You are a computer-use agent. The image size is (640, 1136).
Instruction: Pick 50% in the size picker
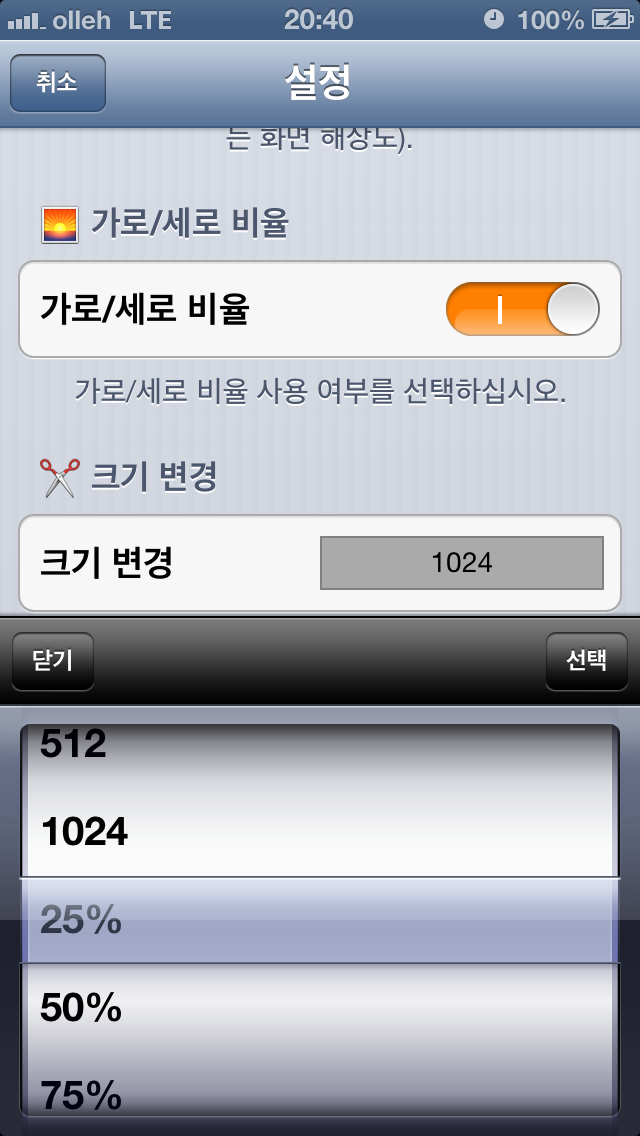tap(320, 1007)
